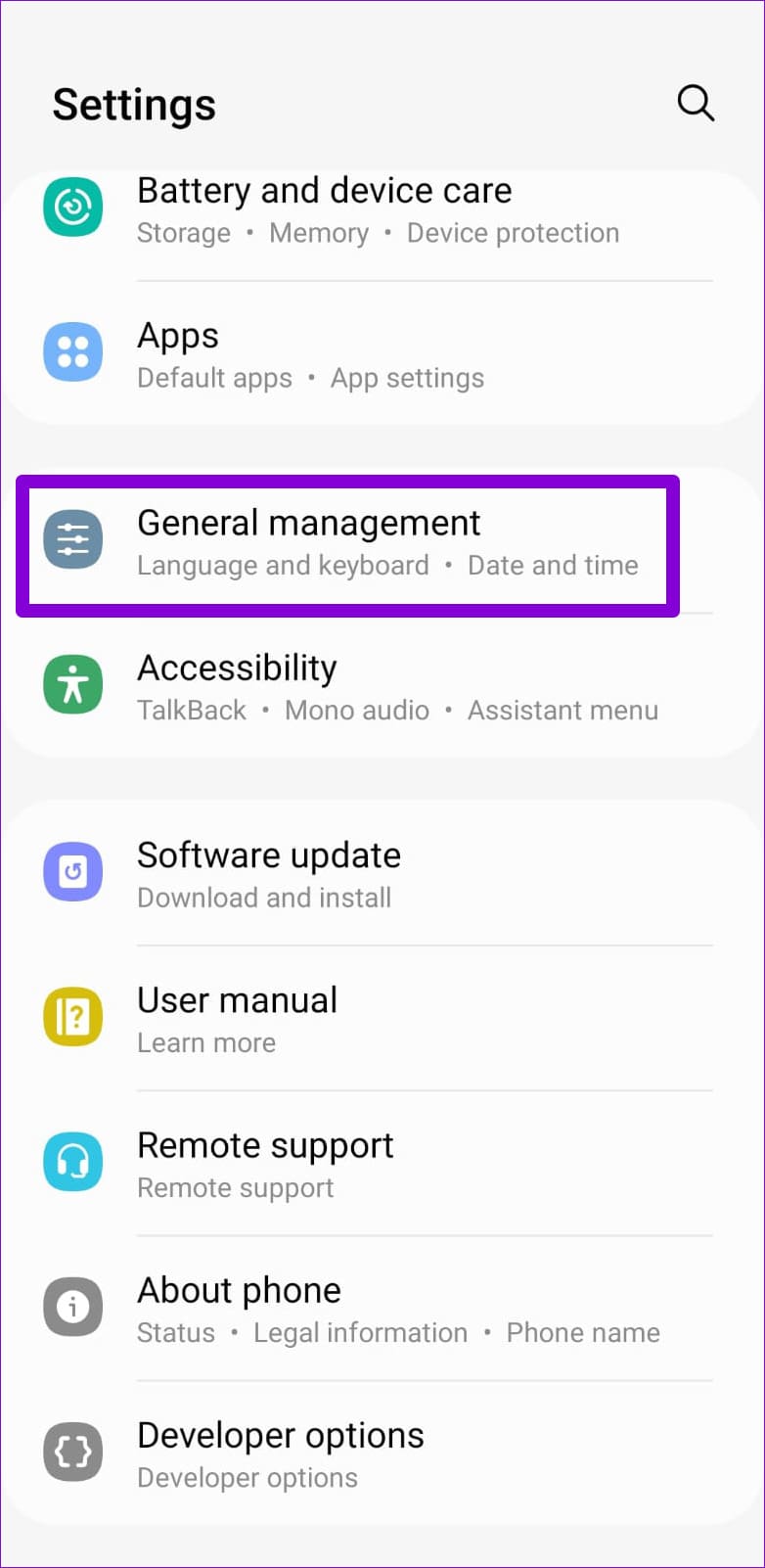The image size is (765, 1568).
Task: Open General management settings
Action: pyautogui.click(x=377, y=542)
